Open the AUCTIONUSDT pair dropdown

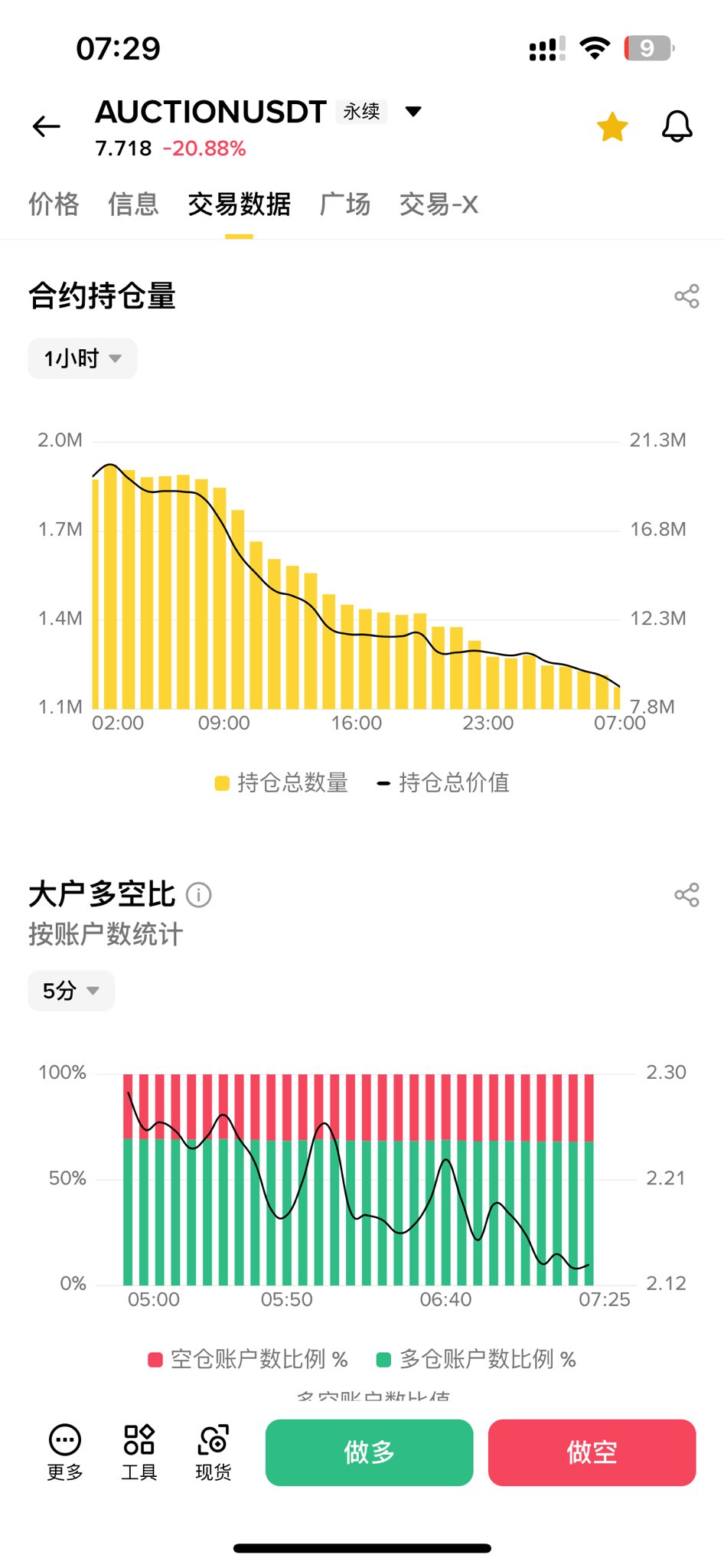[413, 112]
